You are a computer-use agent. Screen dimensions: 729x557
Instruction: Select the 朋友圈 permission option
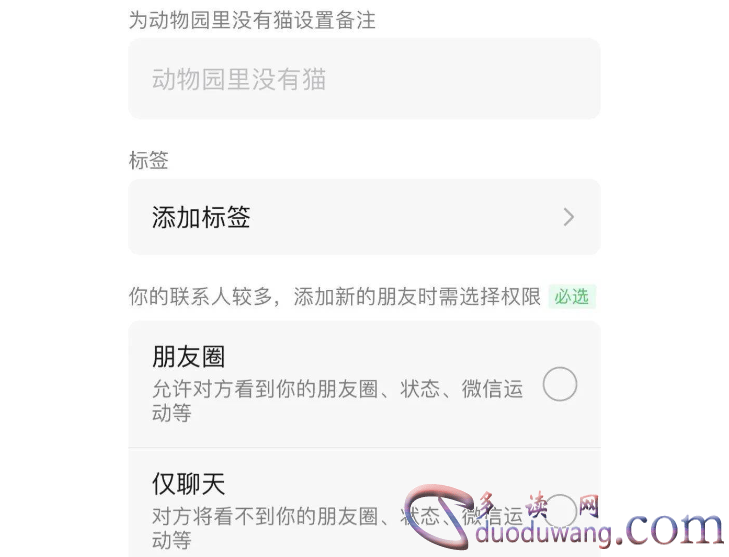point(559,384)
